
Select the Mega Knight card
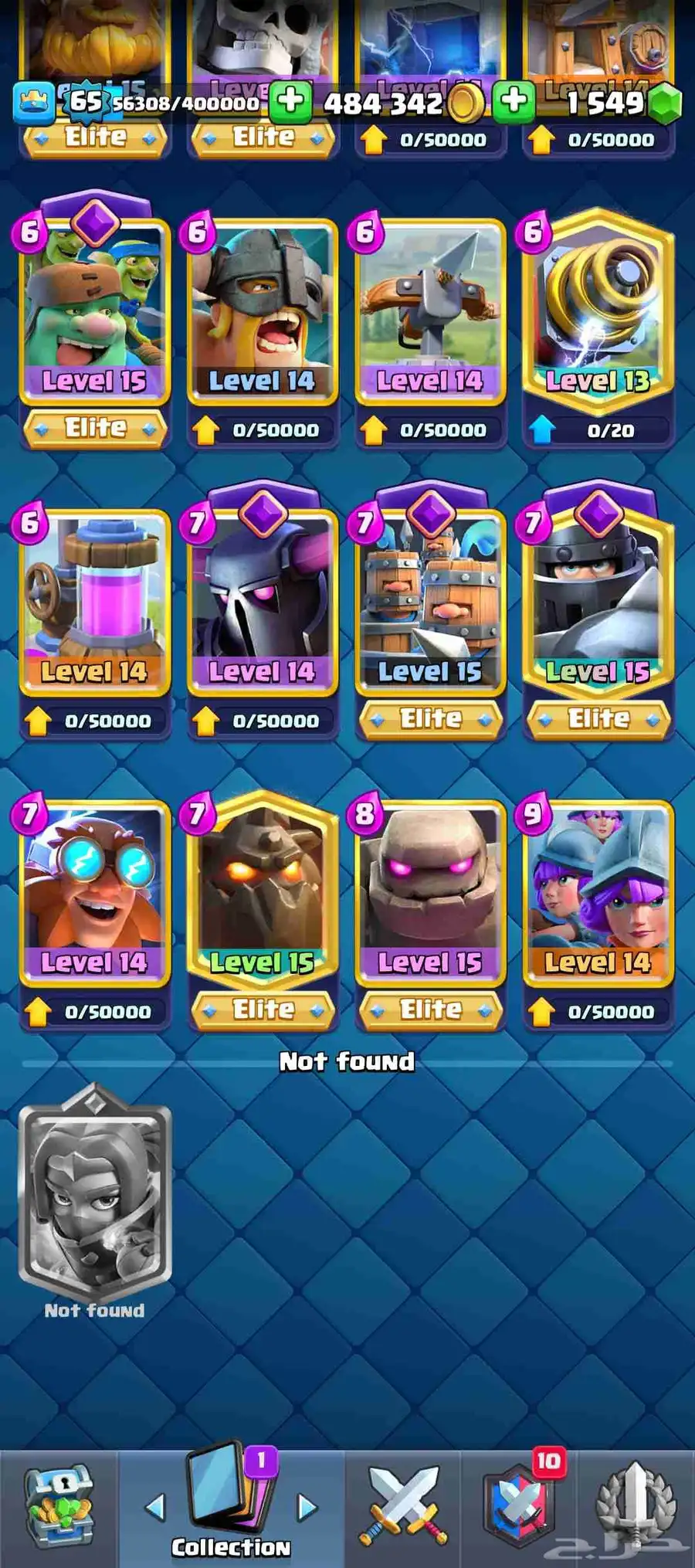[598, 602]
